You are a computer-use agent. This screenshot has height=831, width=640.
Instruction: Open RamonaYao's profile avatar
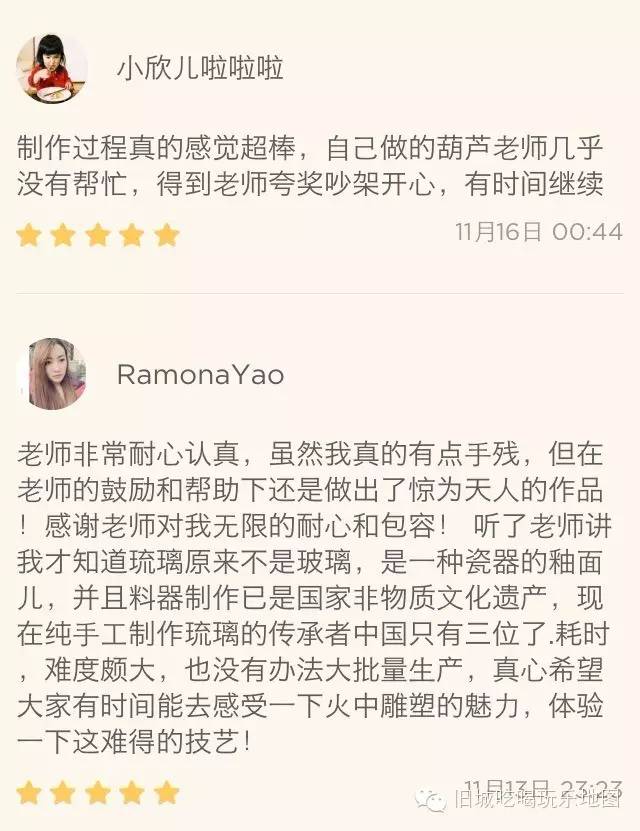point(51,374)
